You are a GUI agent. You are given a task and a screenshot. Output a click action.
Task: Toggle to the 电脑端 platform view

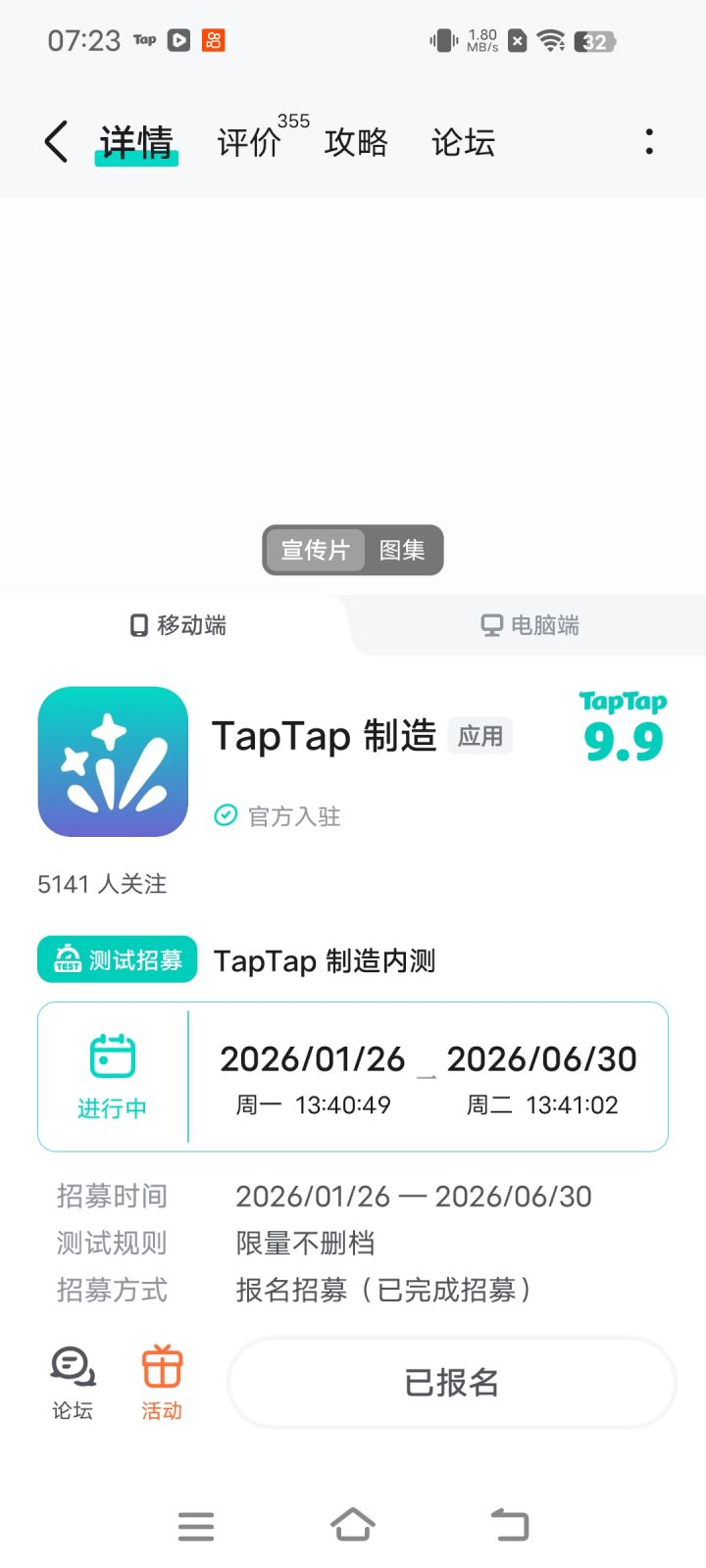pyautogui.click(x=529, y=625)
